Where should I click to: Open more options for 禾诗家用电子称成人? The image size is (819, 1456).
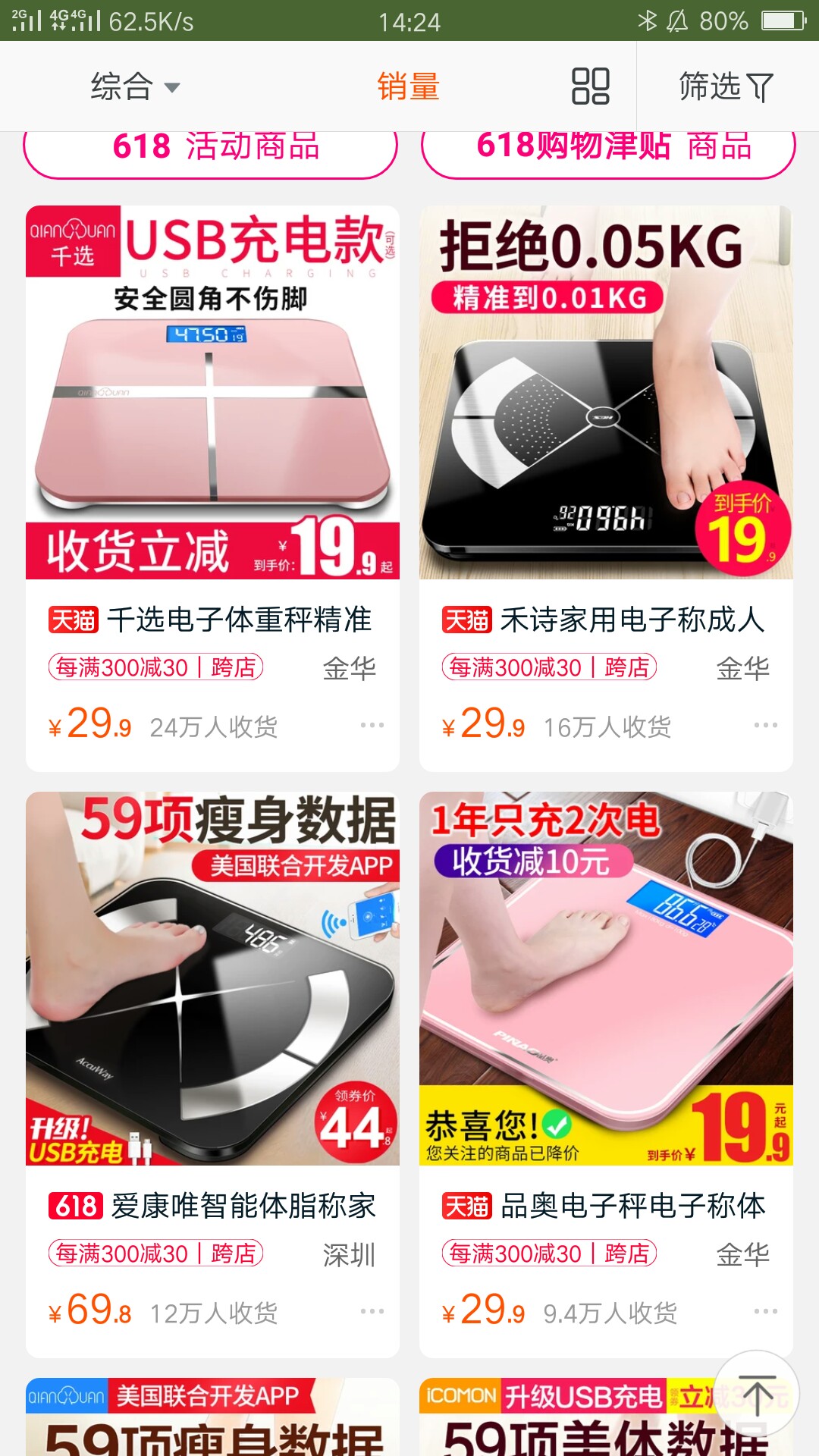[x=765, y=726]
